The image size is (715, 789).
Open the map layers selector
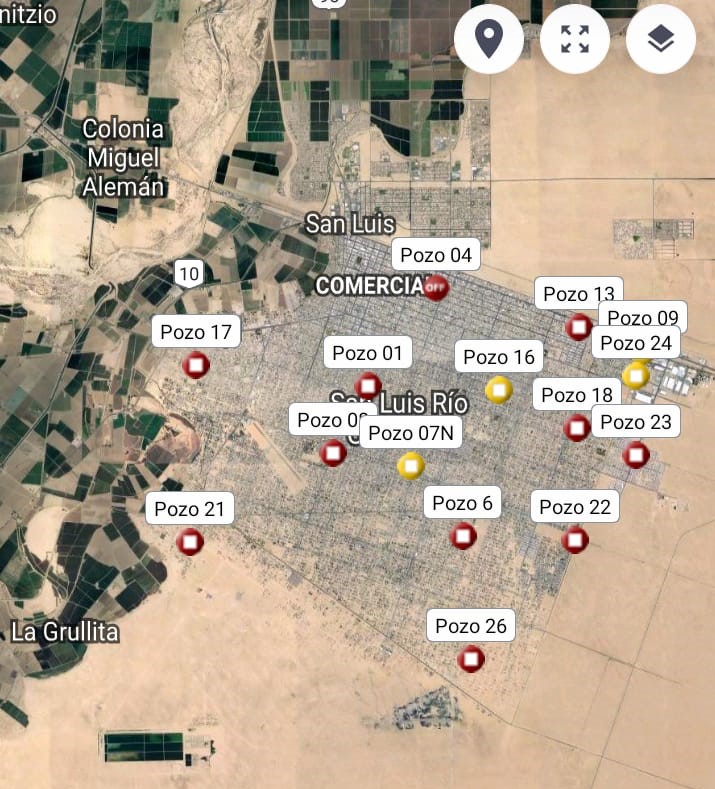click(660, 40)
